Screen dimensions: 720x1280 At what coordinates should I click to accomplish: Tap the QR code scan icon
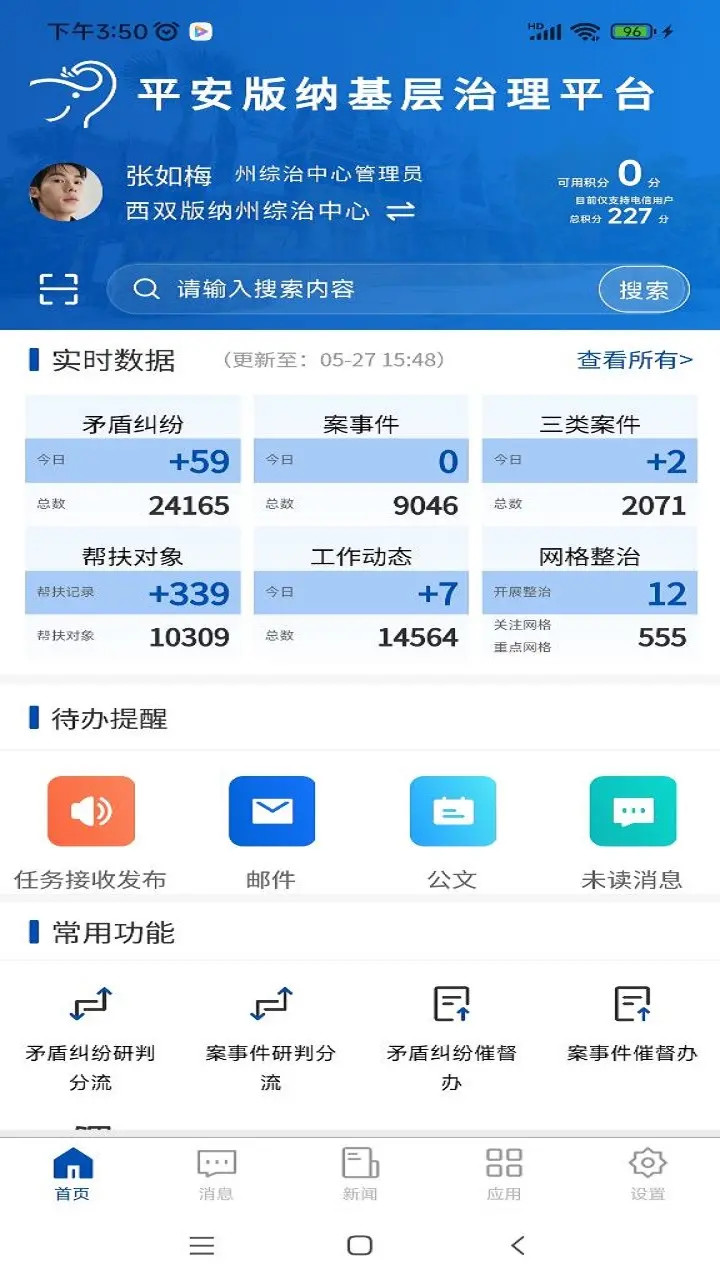coord(60,288)
